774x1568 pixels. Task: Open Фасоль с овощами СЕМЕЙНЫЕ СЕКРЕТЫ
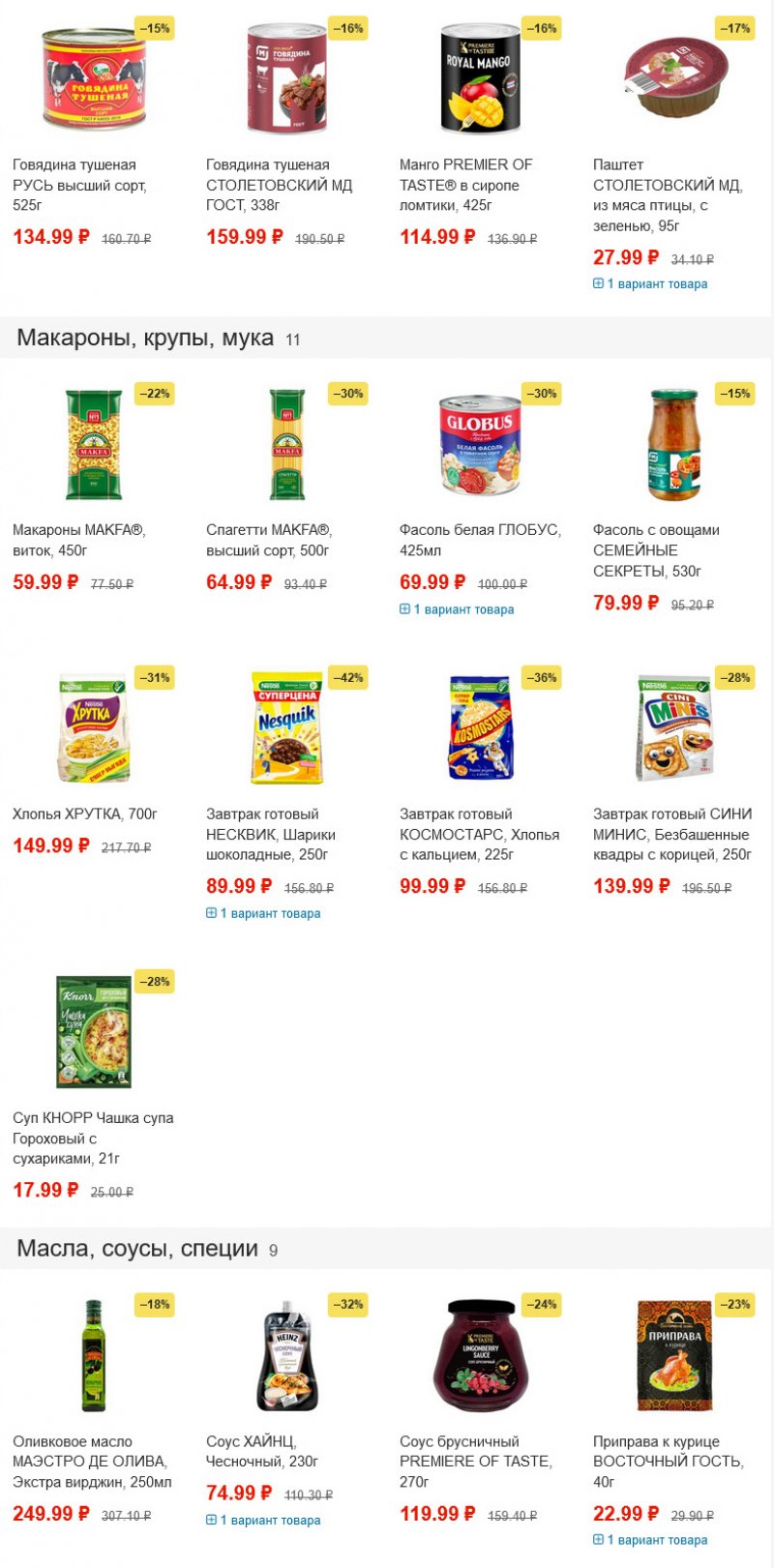[x=656, y=550]
